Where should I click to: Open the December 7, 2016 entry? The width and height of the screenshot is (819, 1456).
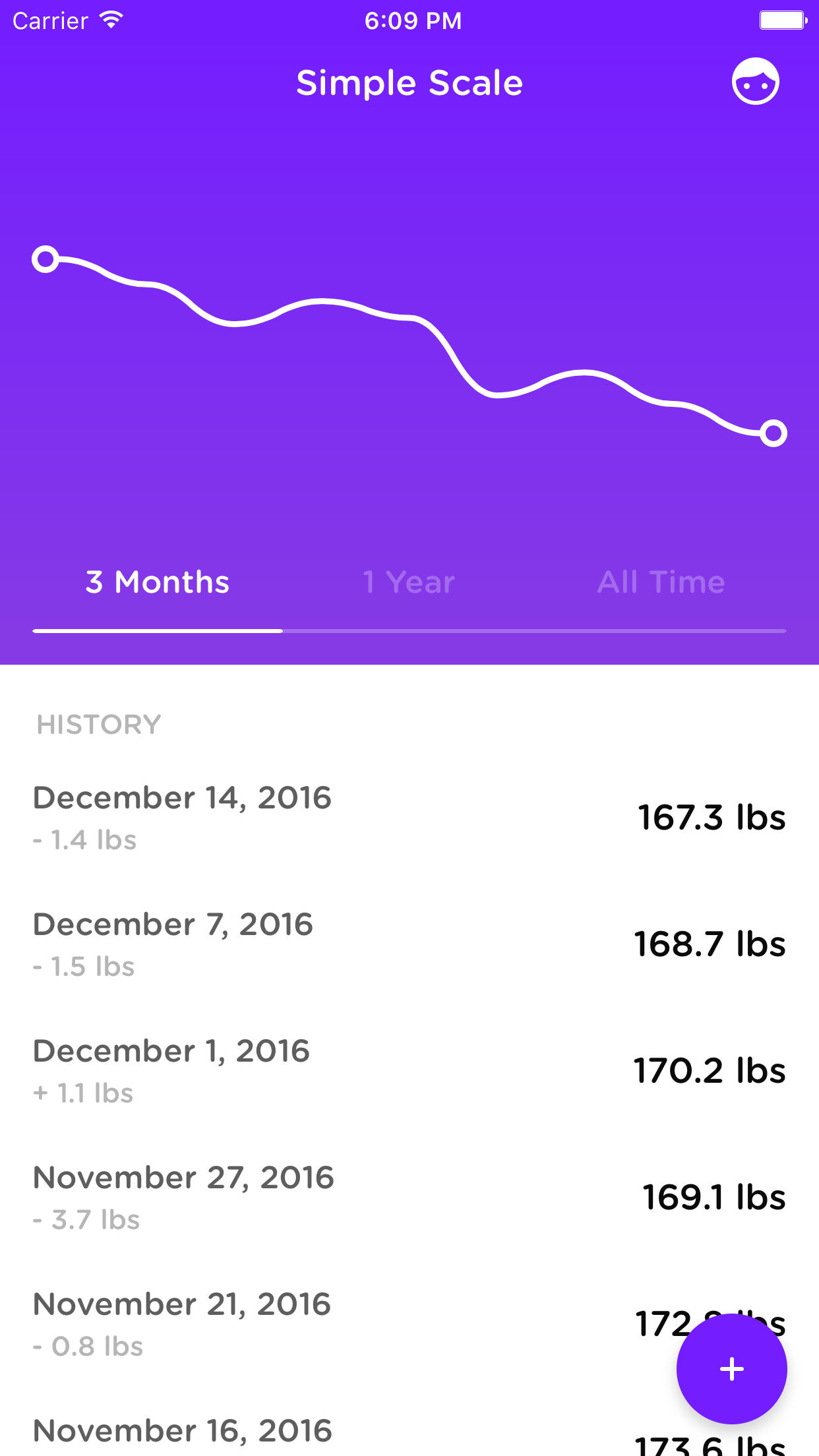click(409, 944)
